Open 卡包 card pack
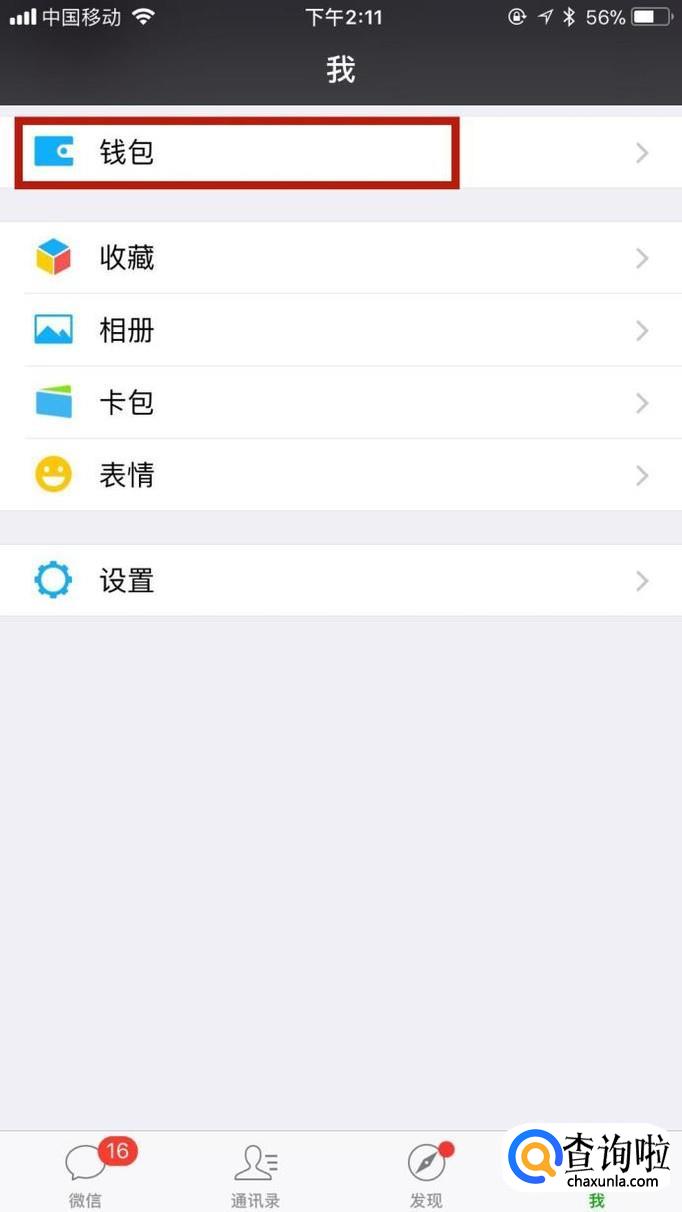Viewport: 682px width, 1212px height. (x=340, y=403)
